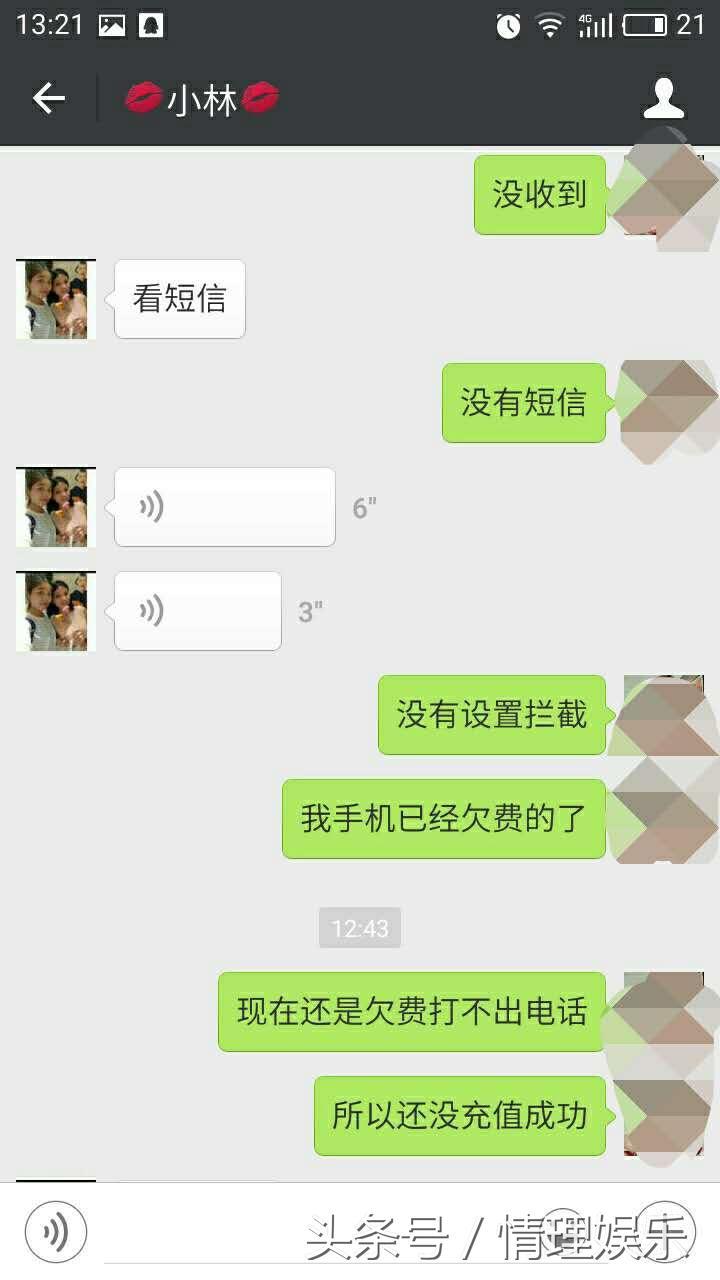
Task: Play the 6-second voice message
Action: 224,507
